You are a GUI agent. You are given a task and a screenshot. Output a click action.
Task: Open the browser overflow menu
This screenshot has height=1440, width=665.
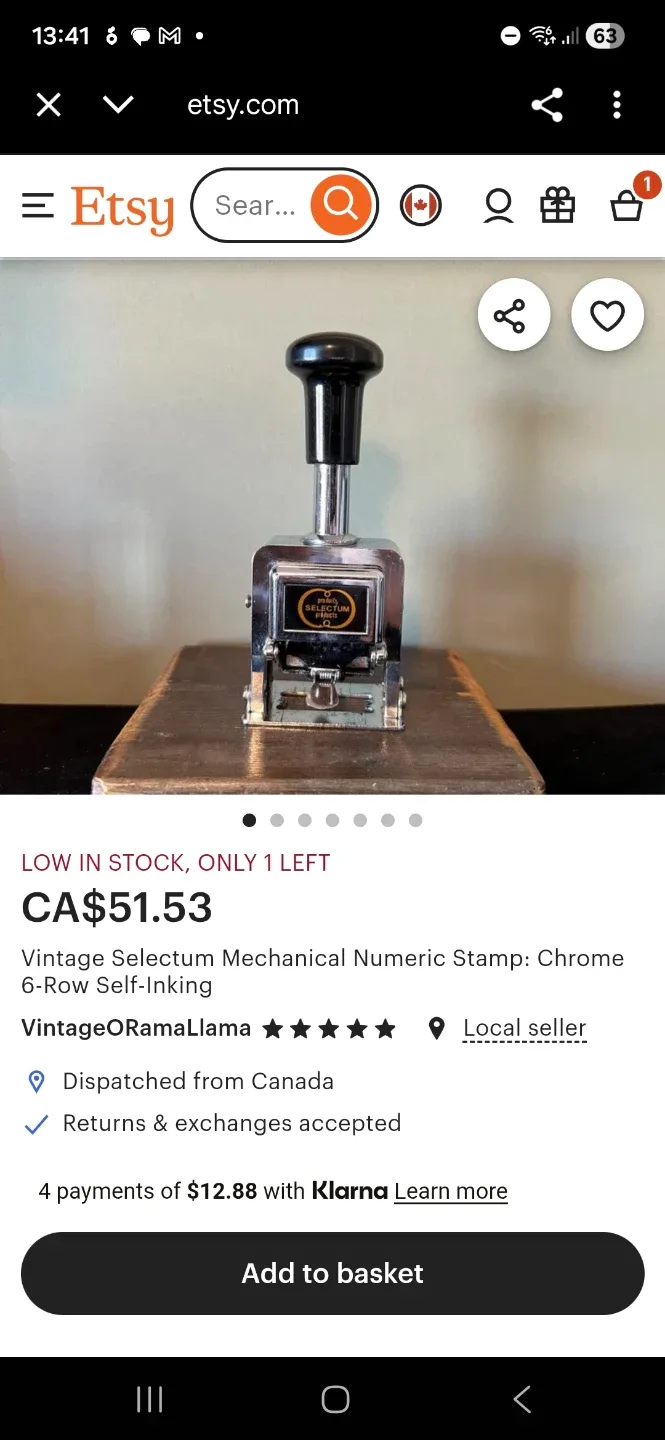tap(617, 105)
